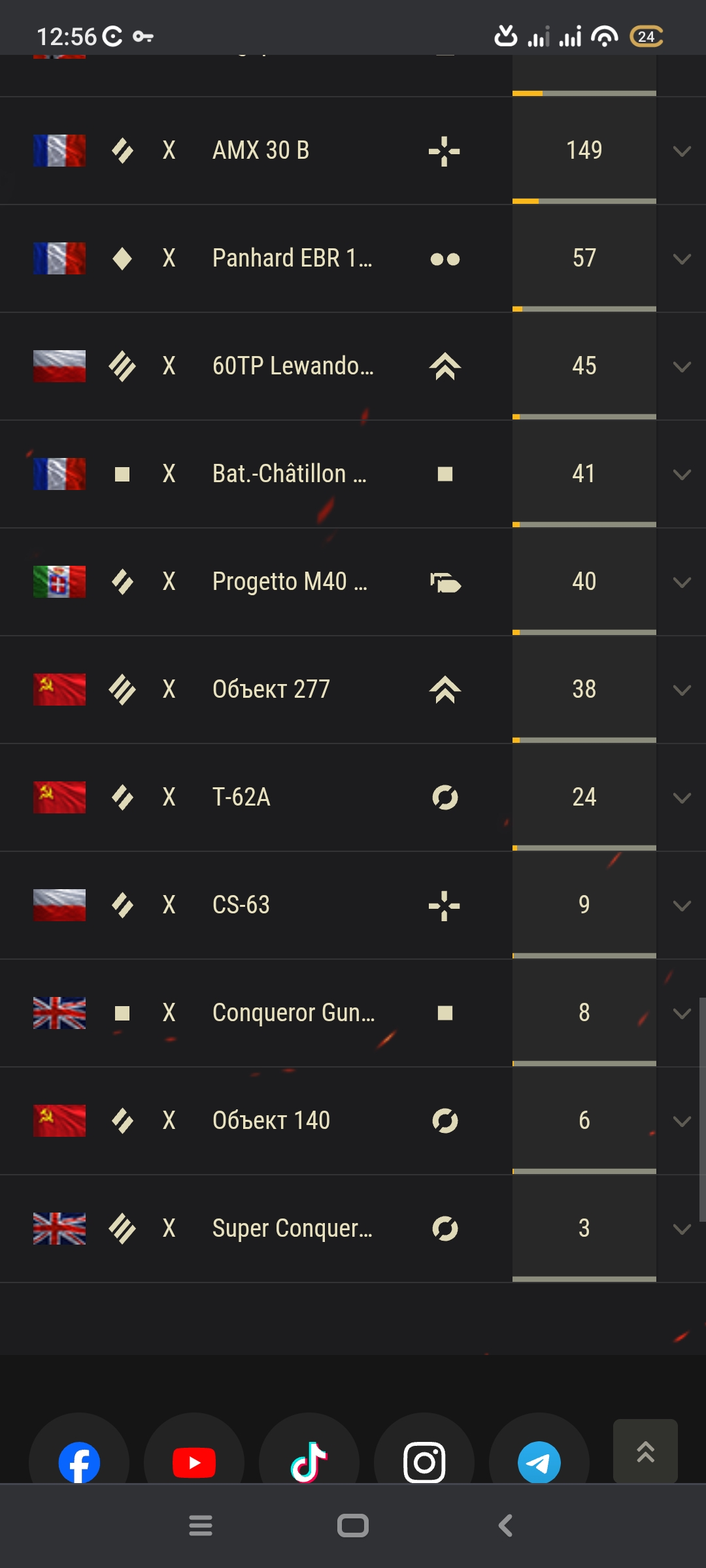
Task: Jump back to top of page
Action: pyautogui.click(x=645, y=1451)
